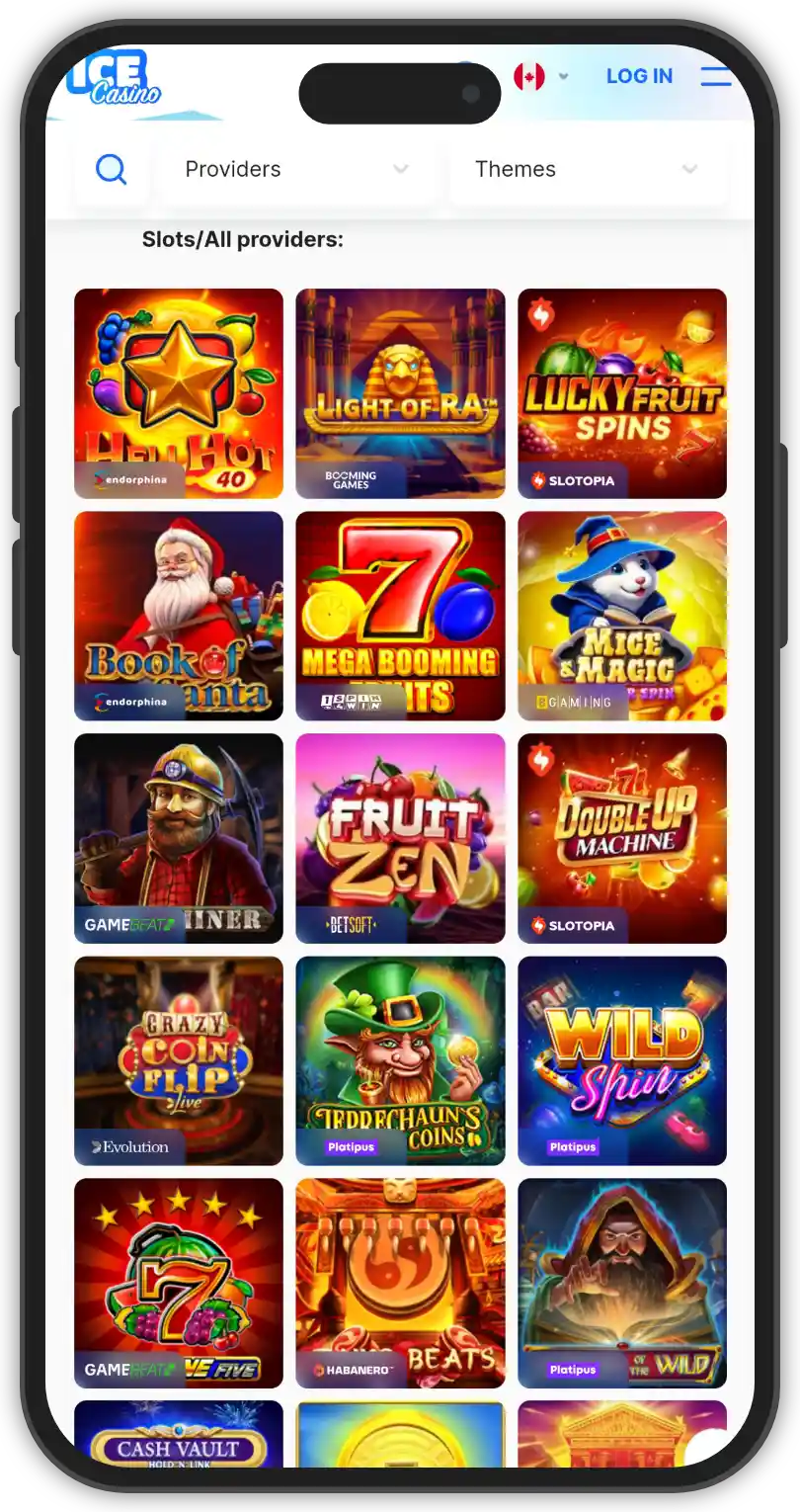This screenshot has height=1512, width=800.
Task: Launch the Hell Hot 40 slot
Action: pos(179,393)
